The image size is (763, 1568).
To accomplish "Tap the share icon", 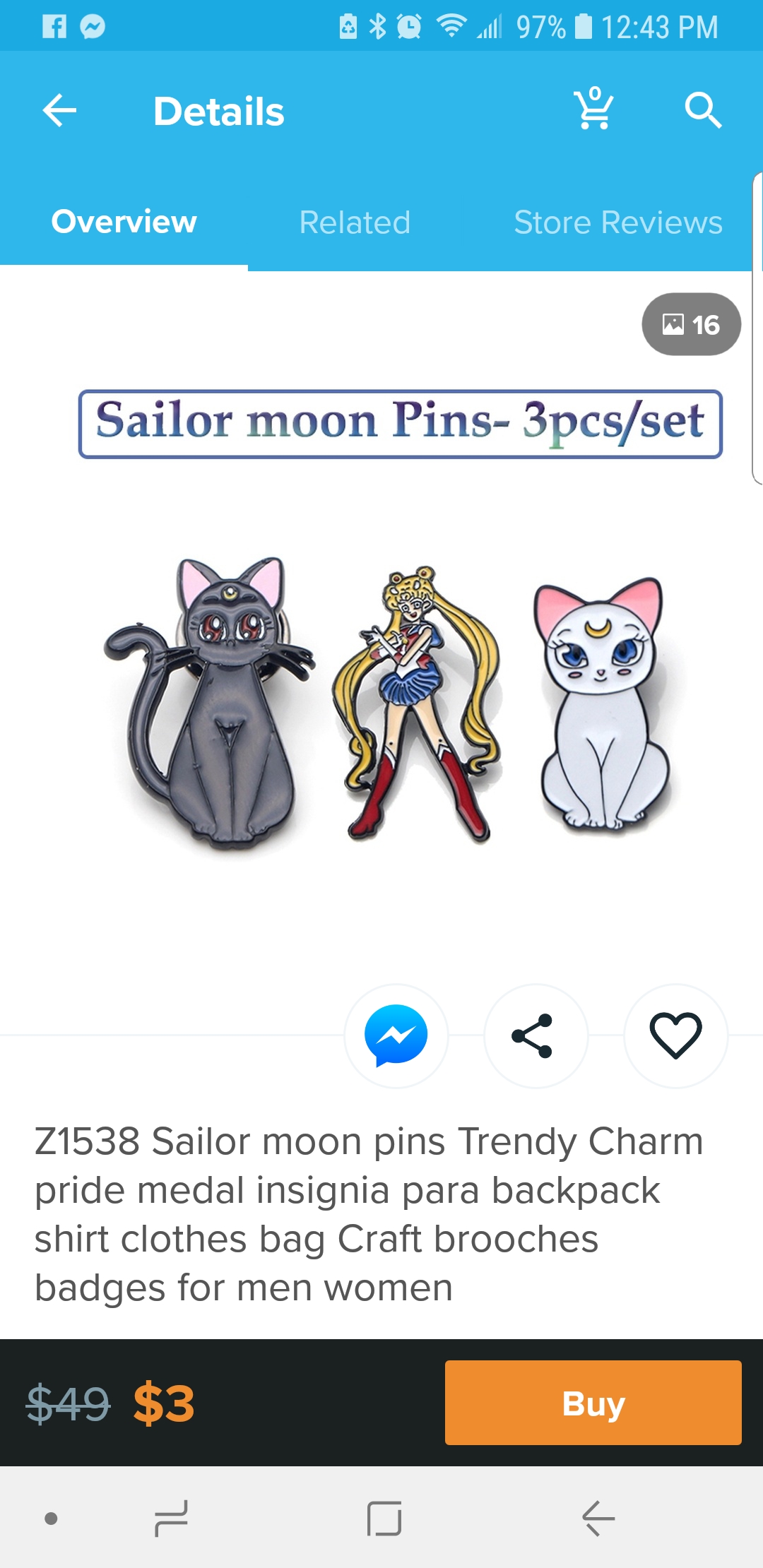I will (536, 1035).
